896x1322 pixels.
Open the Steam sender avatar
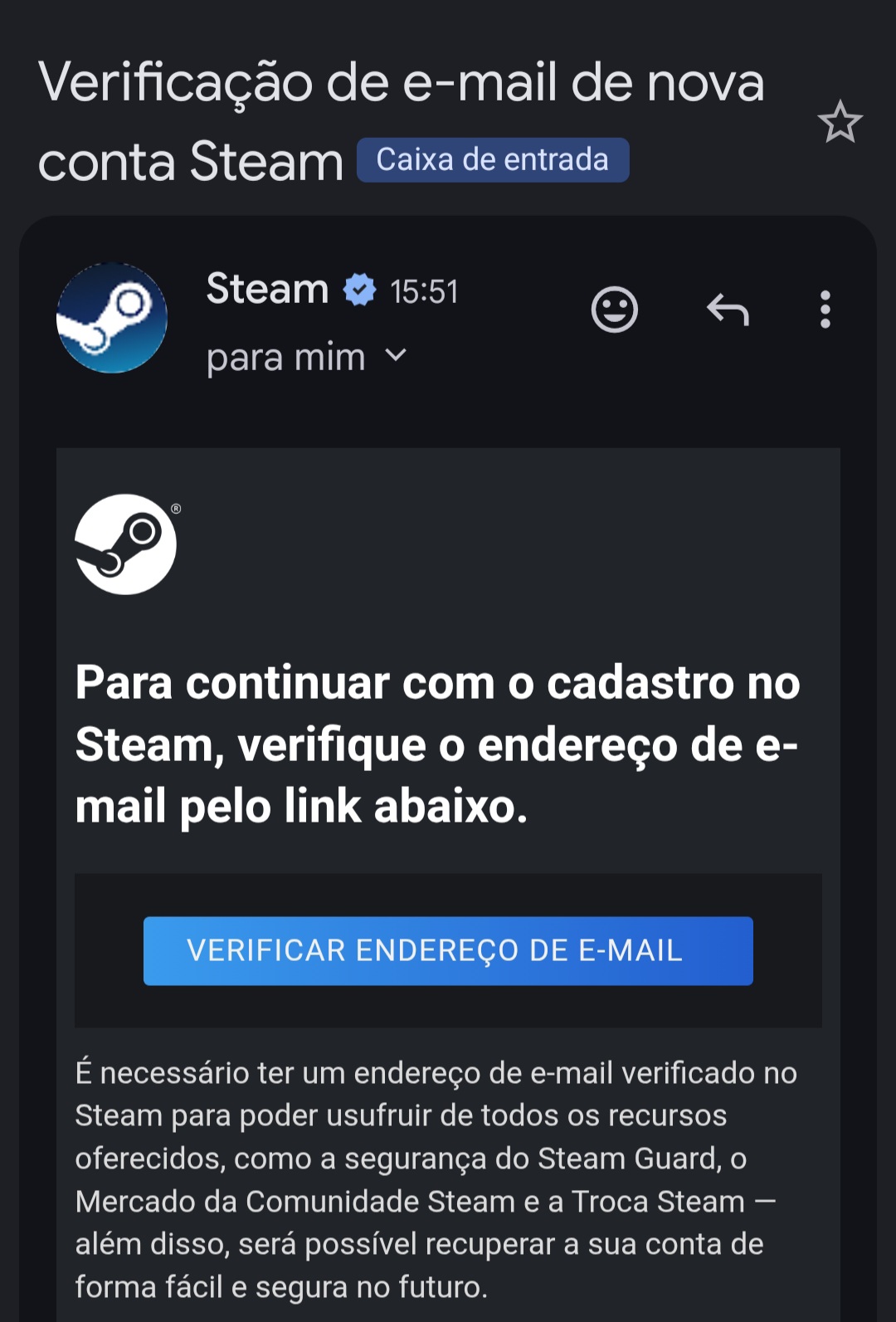[112, 318]
